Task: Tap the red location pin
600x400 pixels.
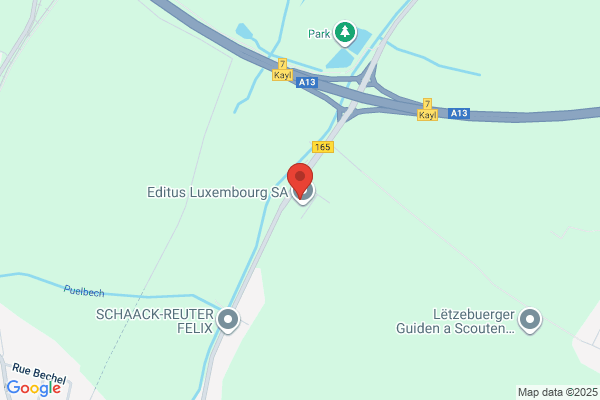Action: click(299, 178)
